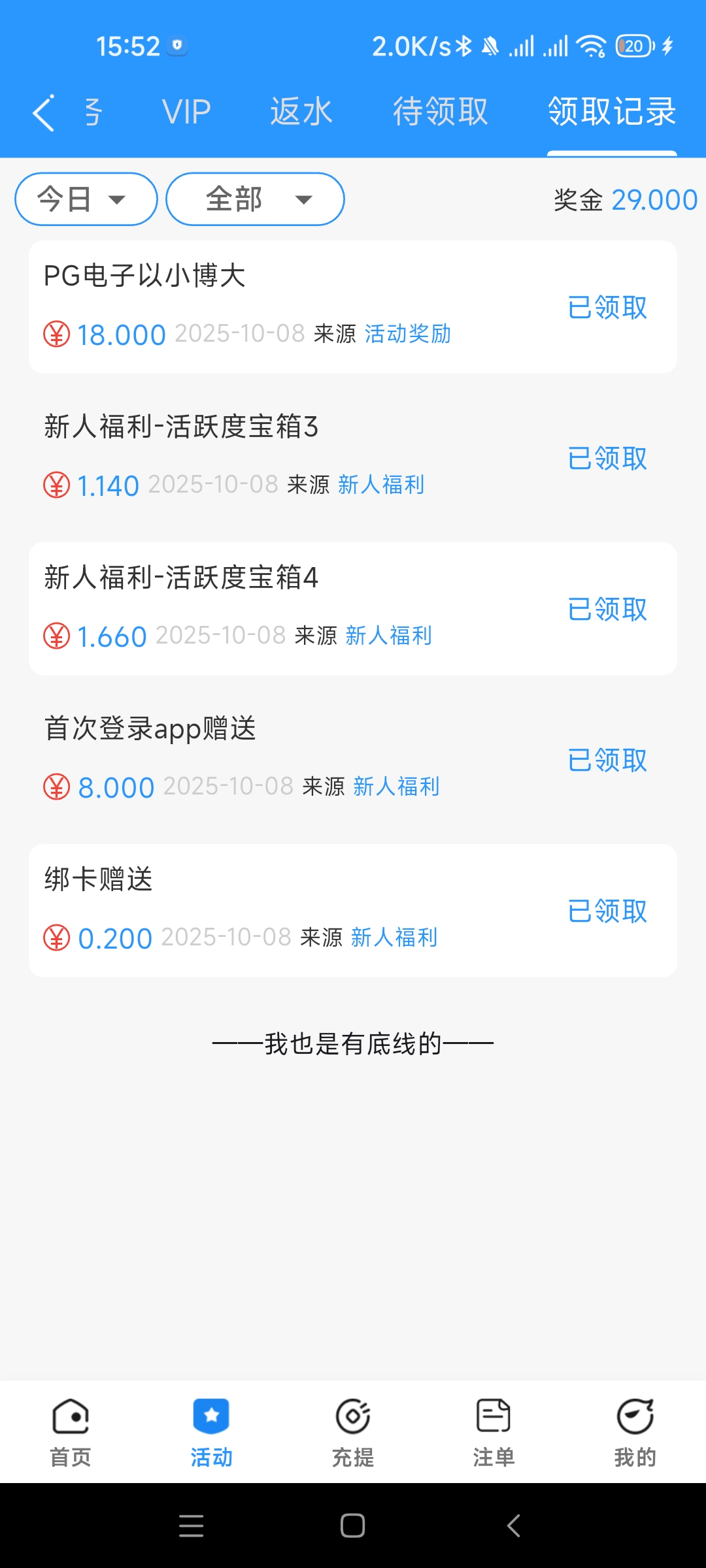Select the 领取记录 tab
This screenshot has height=1568, width=706.
pos(611,112)
